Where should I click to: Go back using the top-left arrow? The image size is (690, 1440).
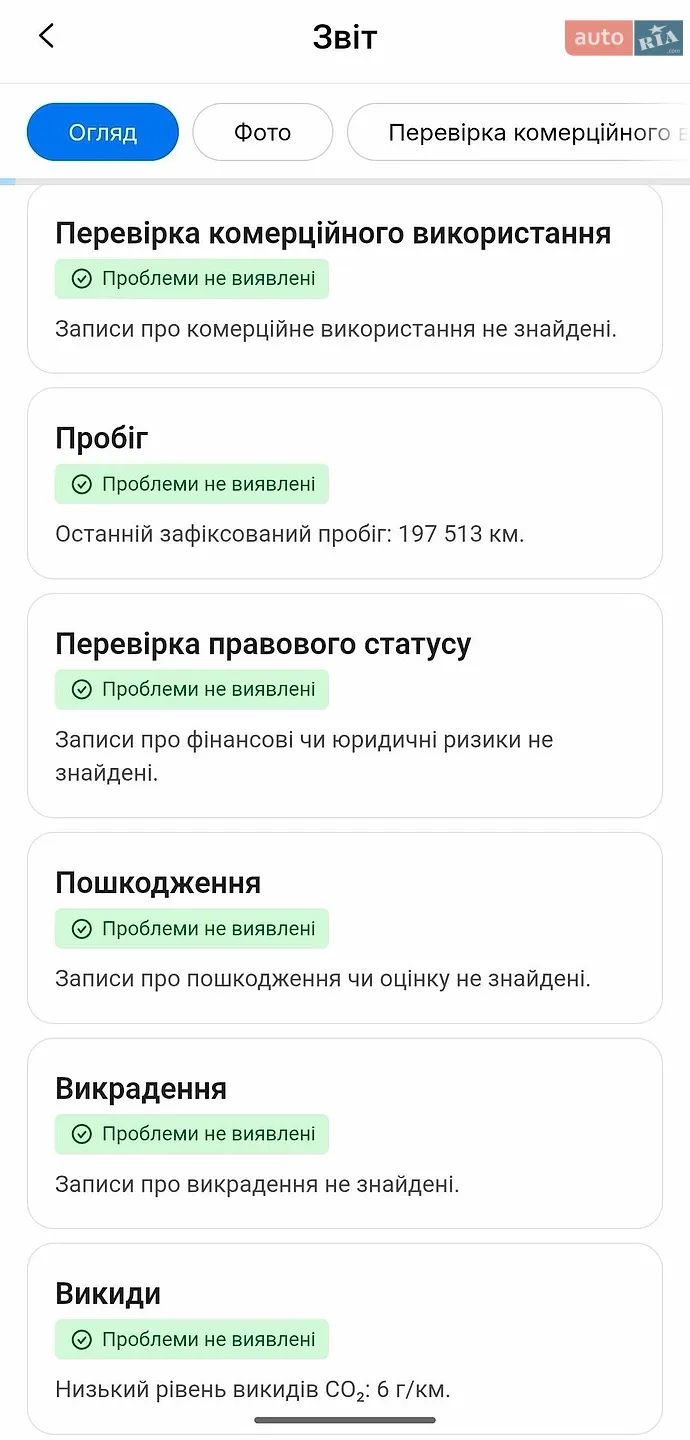click(x=46, y=37)
